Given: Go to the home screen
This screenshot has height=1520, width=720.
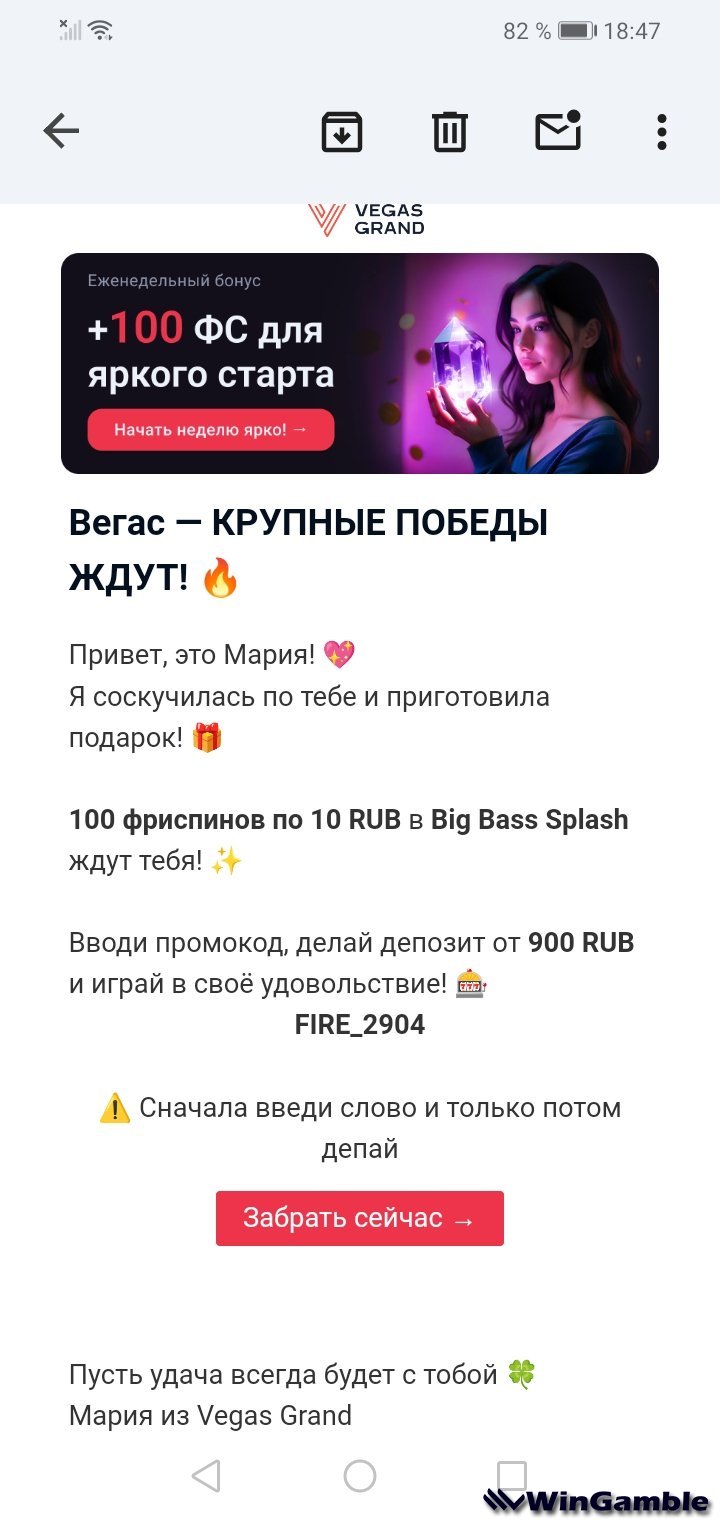Looking at the screenshot, I should [359, 1475].
